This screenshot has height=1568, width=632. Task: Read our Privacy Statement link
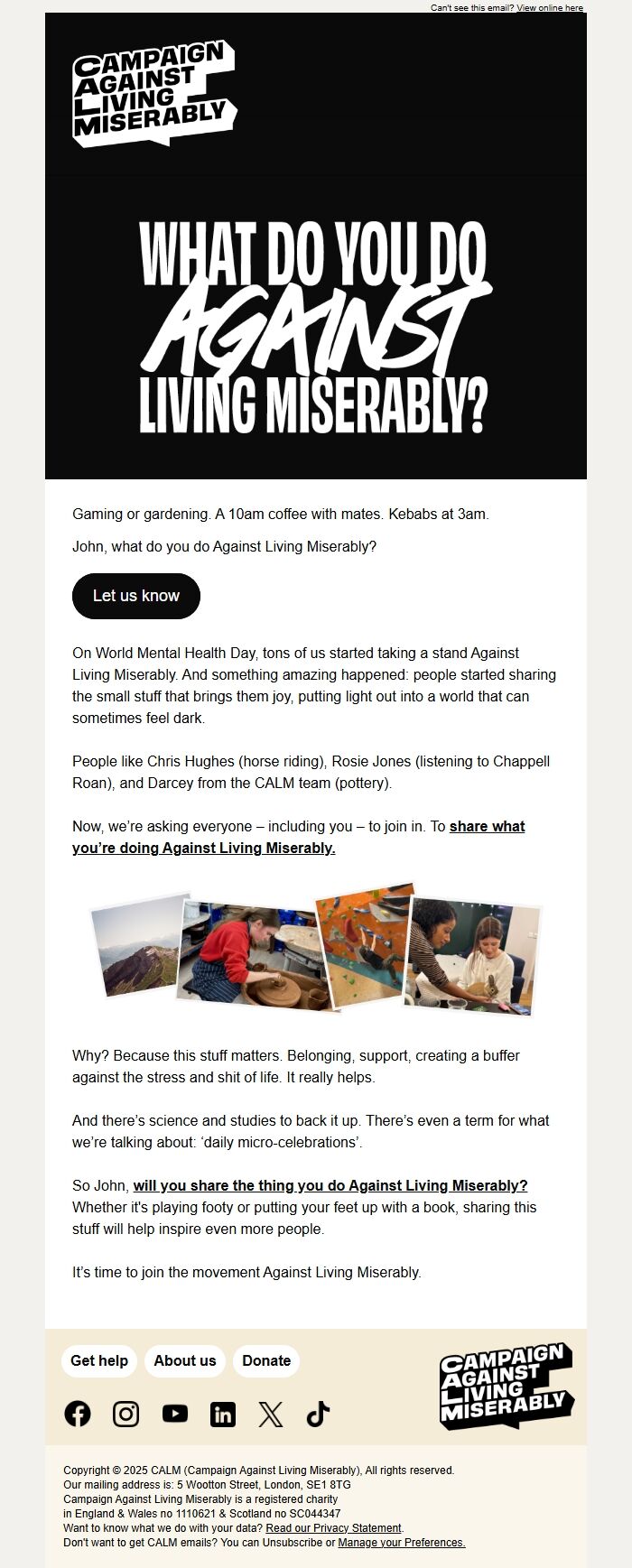point(334,1528)
